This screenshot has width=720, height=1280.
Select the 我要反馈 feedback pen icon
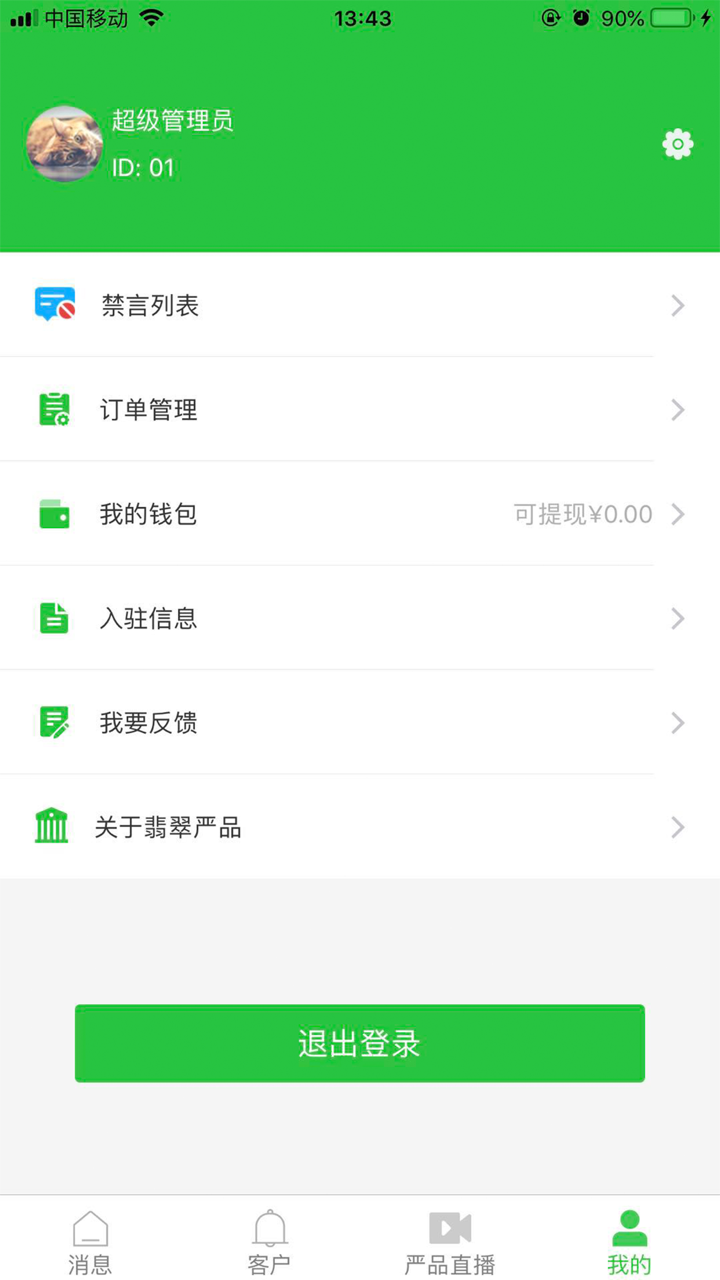pos(54,722)
